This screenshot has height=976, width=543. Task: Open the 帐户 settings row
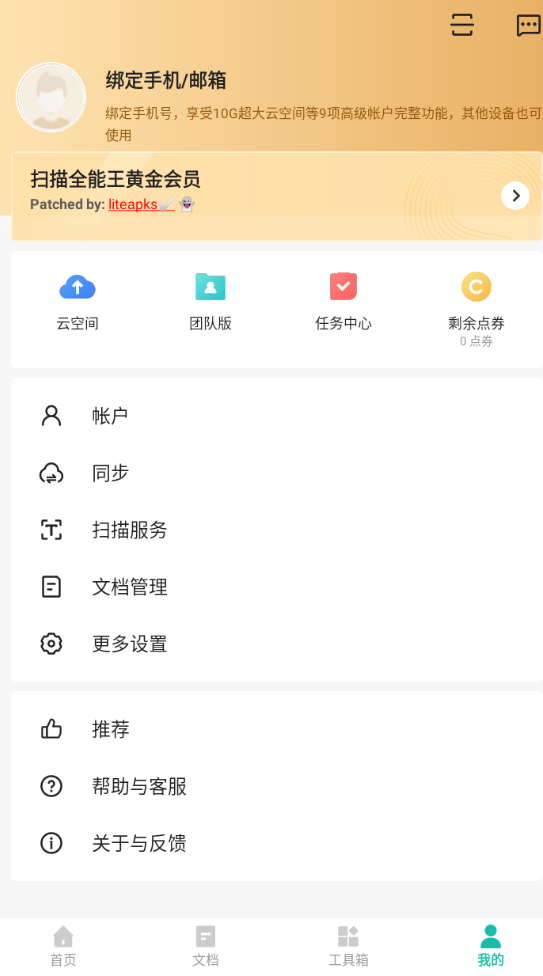(277, 416)
